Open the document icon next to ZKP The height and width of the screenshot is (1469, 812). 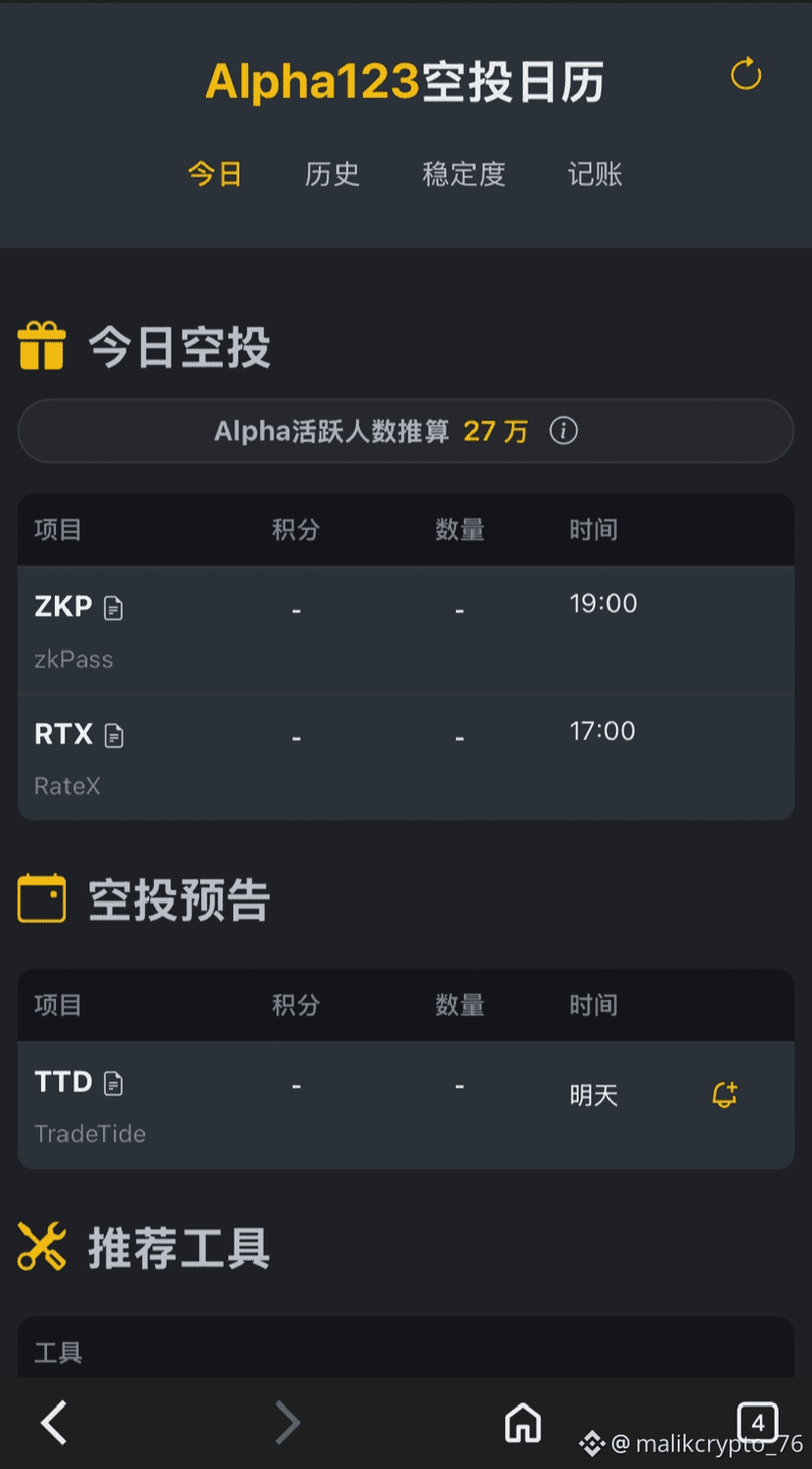pyautogui.click(x=114, y=608)
